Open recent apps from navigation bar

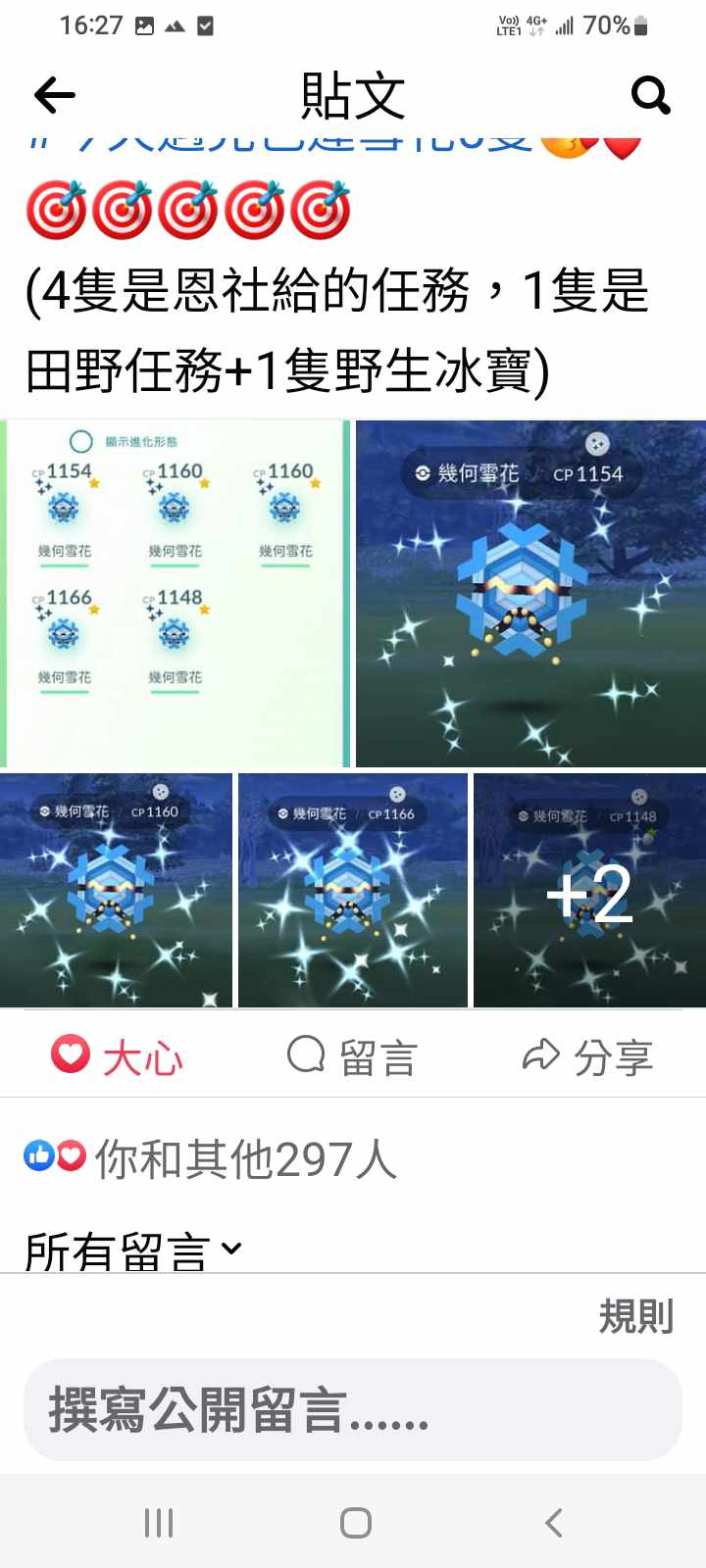(x=159, y=1523)
